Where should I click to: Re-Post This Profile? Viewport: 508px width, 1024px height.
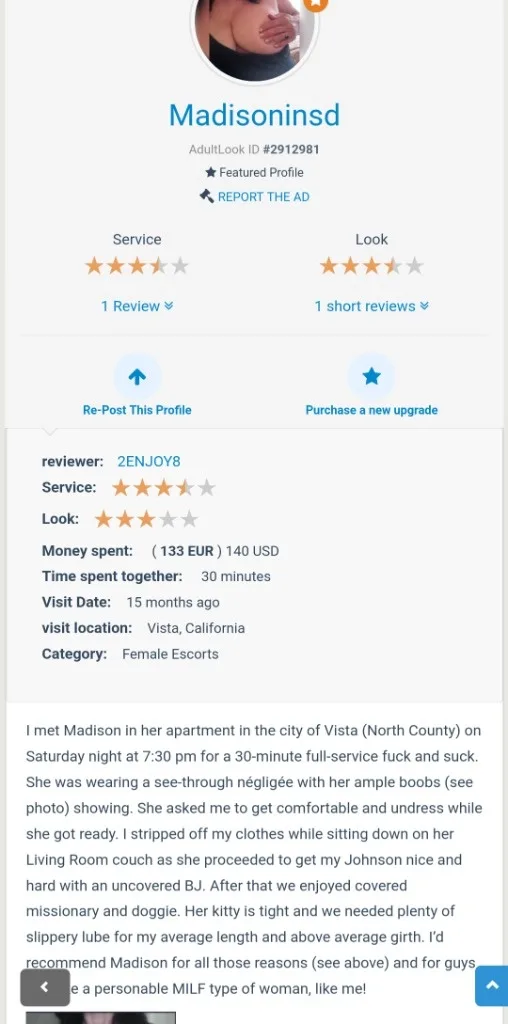(x=137, y=386)
